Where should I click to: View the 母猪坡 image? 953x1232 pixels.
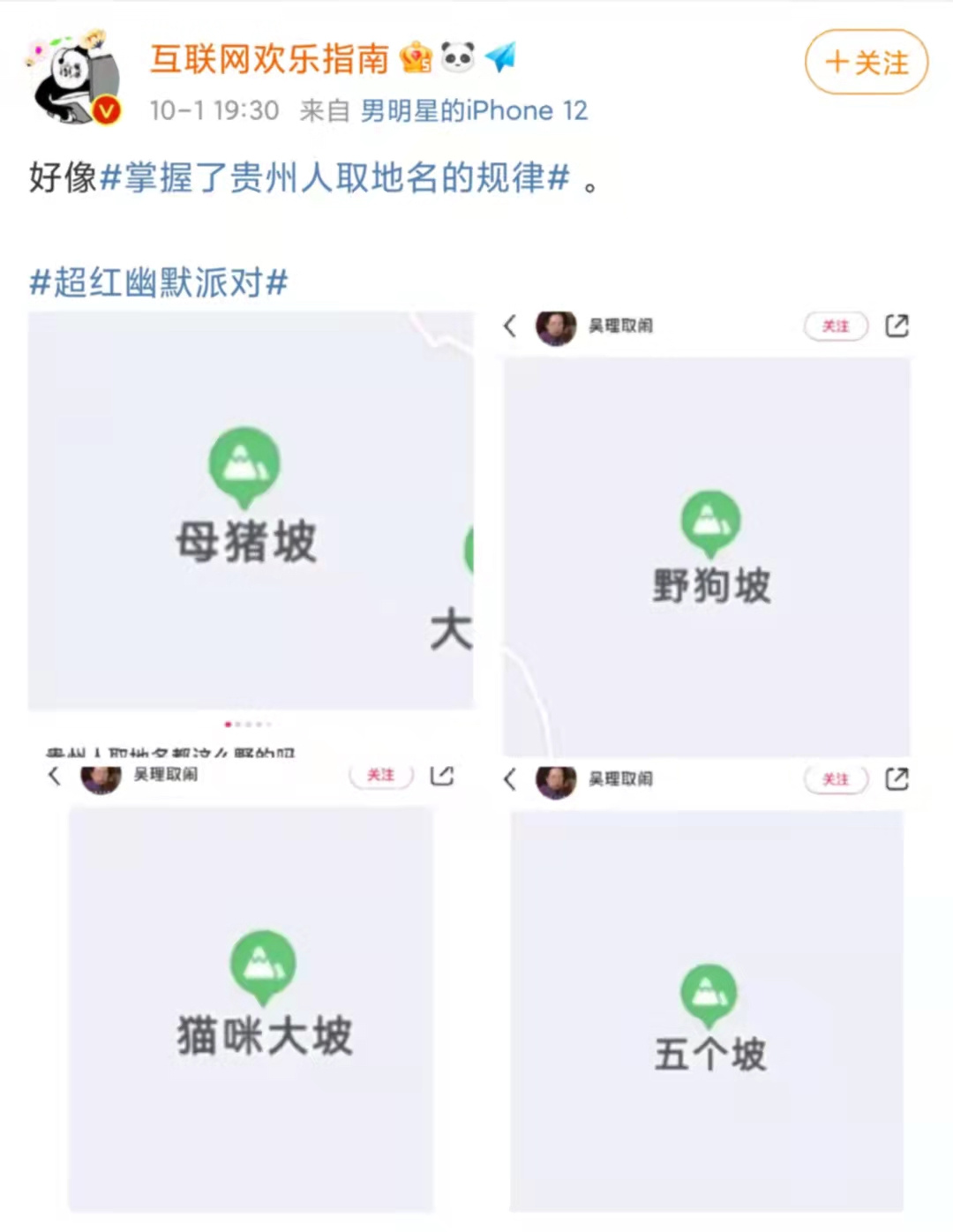pos(251,512)
